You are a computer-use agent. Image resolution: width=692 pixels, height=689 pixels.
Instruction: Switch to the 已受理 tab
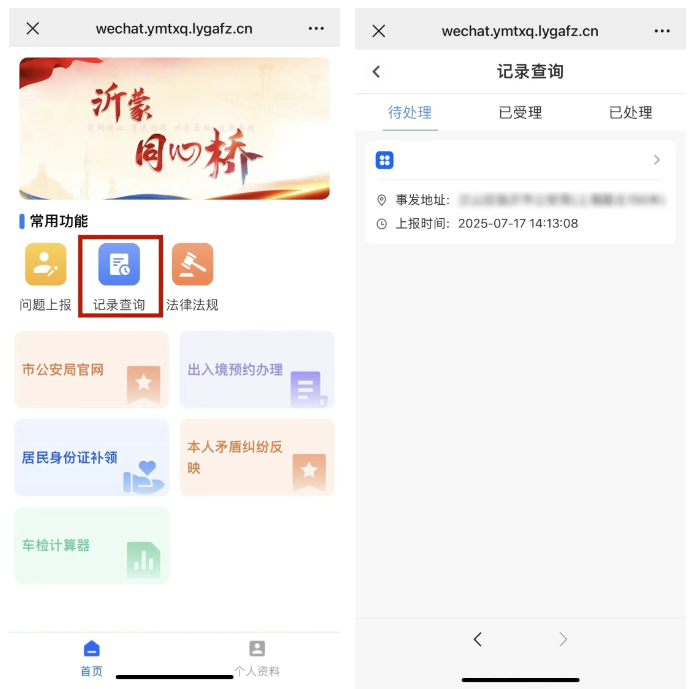pos(520,113)
